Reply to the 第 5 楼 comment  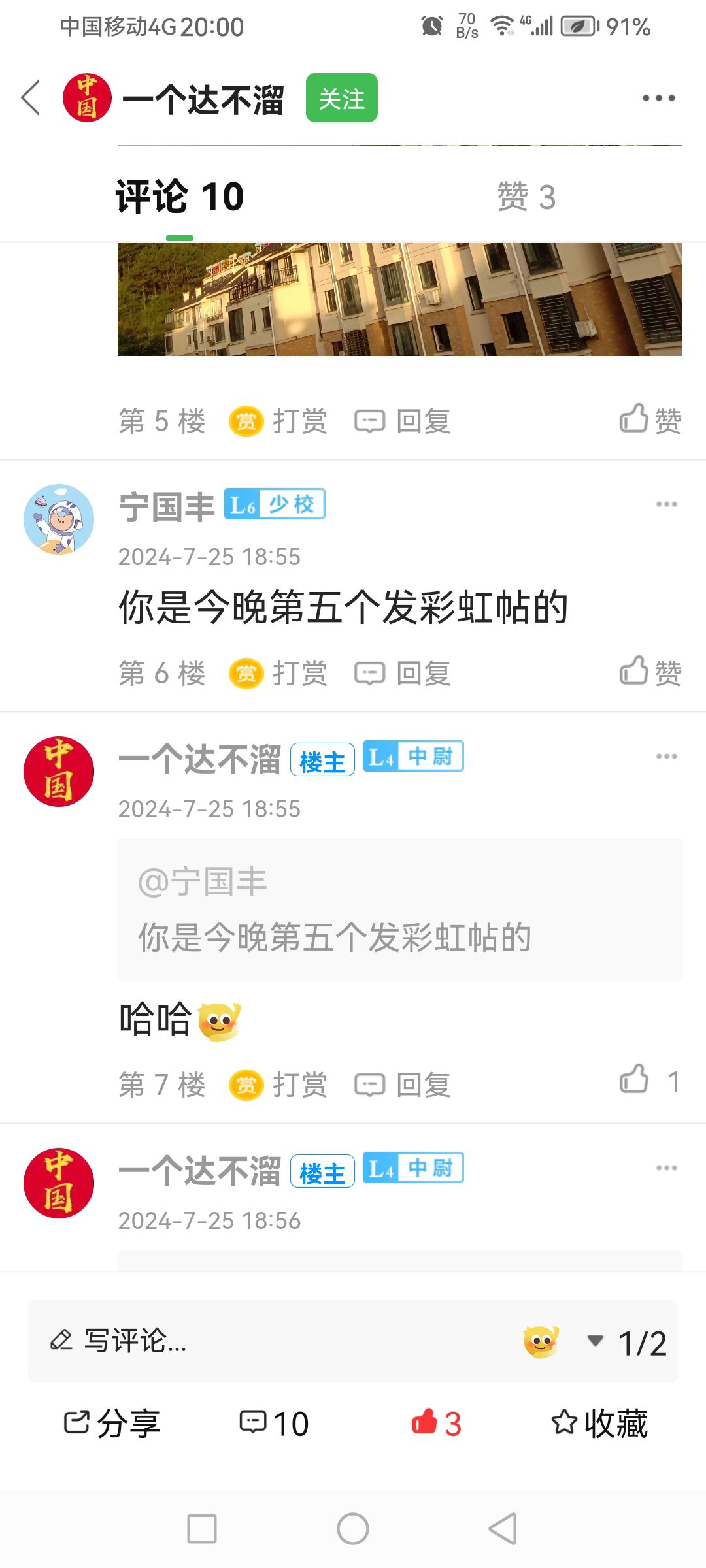coord(403,421)
